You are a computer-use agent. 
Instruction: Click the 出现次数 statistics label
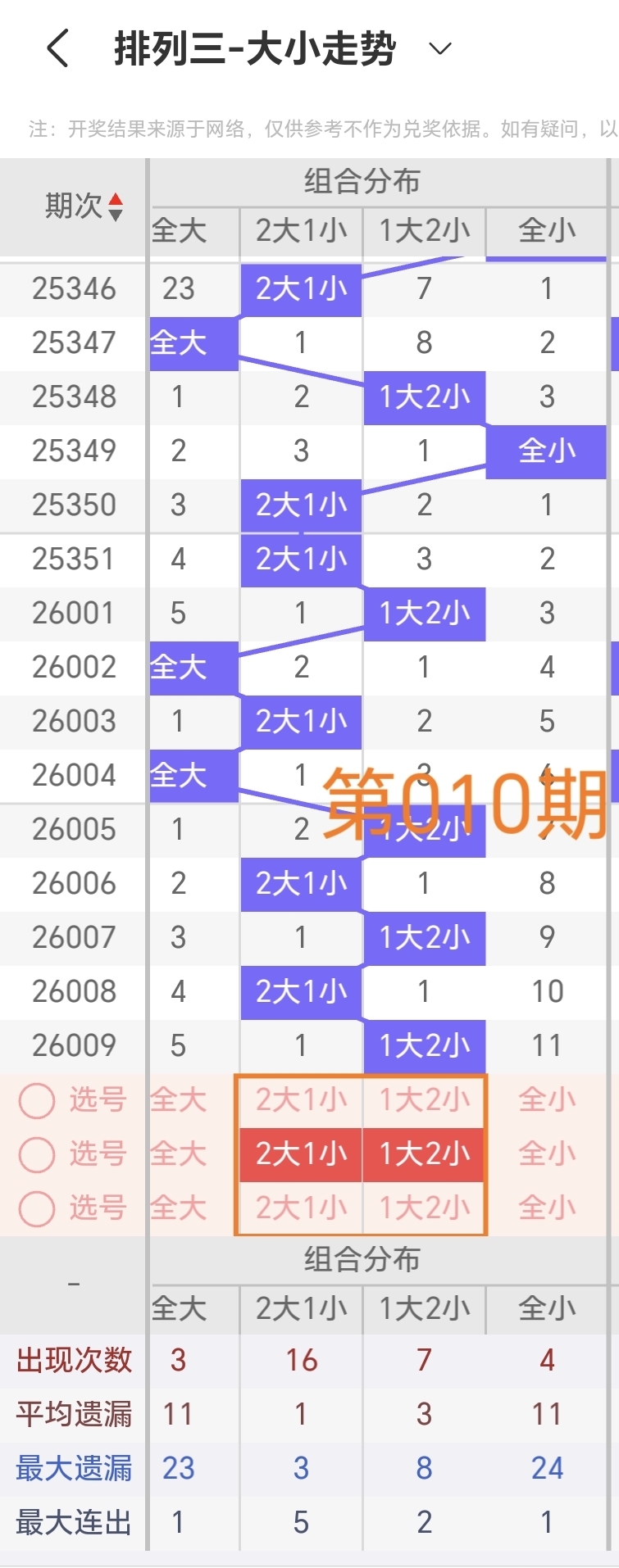[x=72, y=1359]
